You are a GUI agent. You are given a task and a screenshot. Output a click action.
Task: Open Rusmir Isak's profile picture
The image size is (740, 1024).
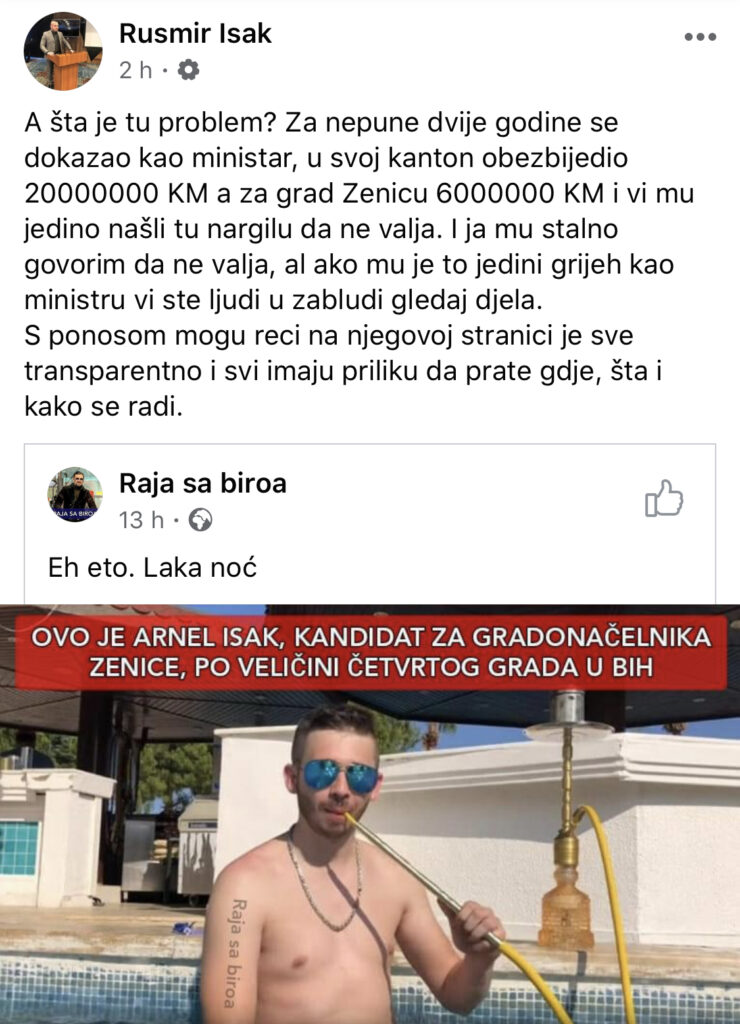click(x=63, y=51)
